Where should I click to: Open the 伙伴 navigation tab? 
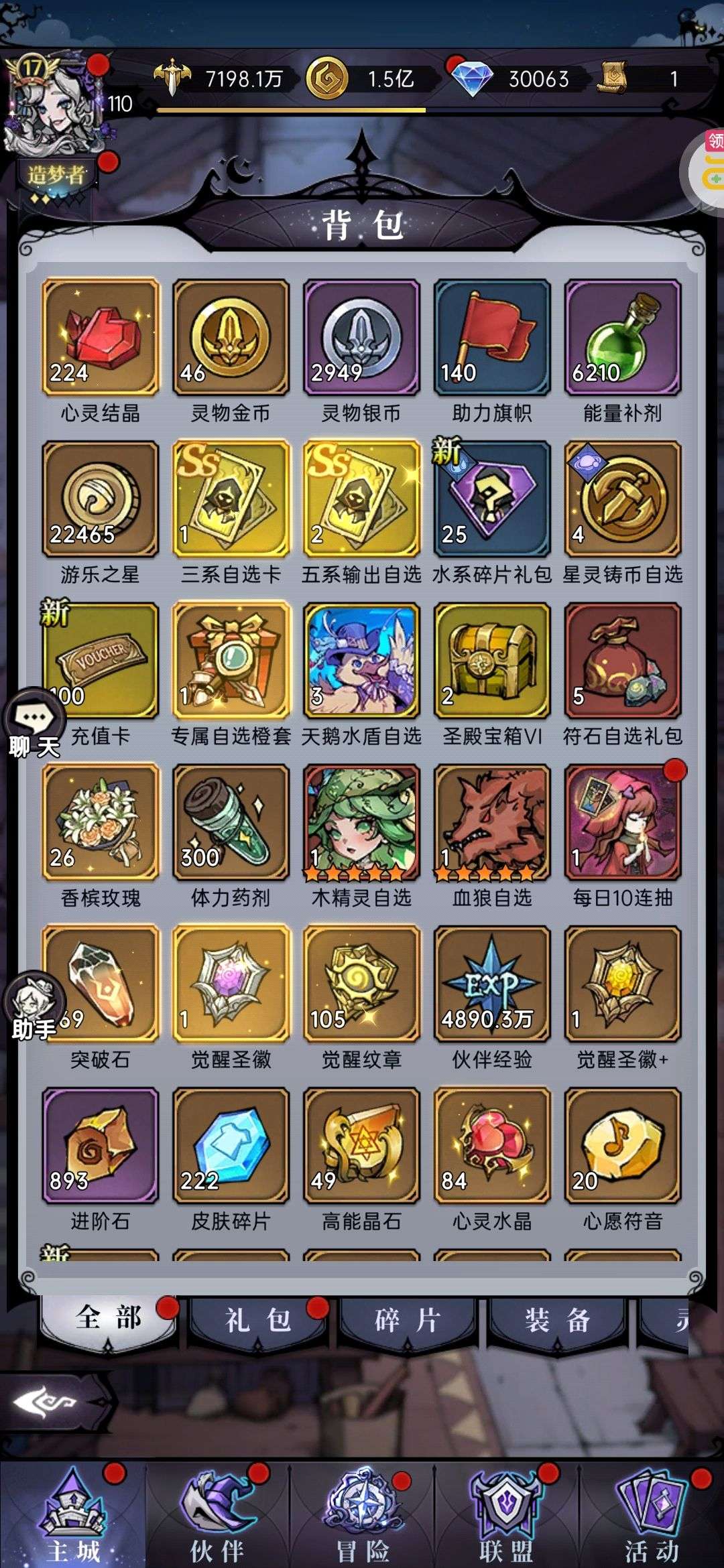(217, 1514)
